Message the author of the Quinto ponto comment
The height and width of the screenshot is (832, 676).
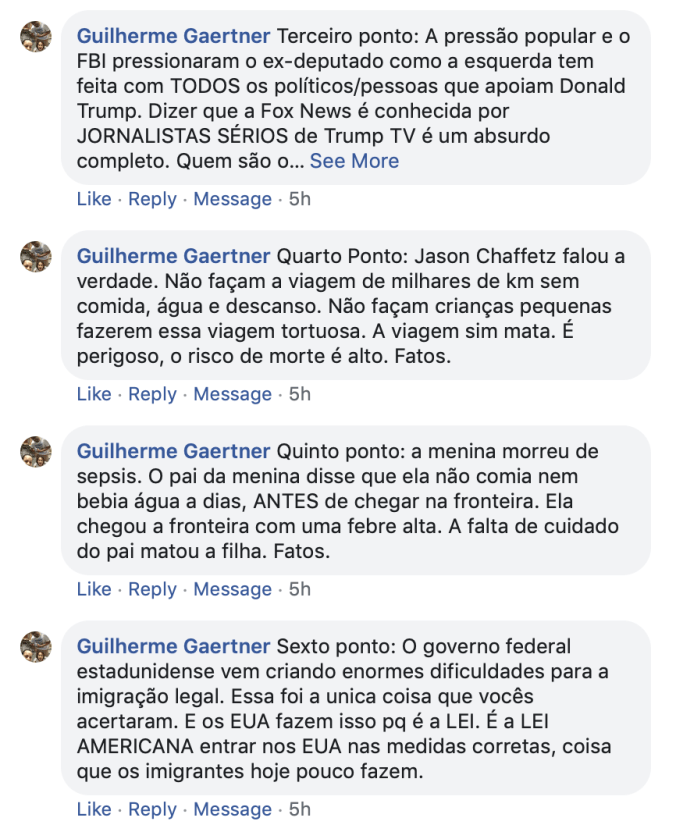233,589
